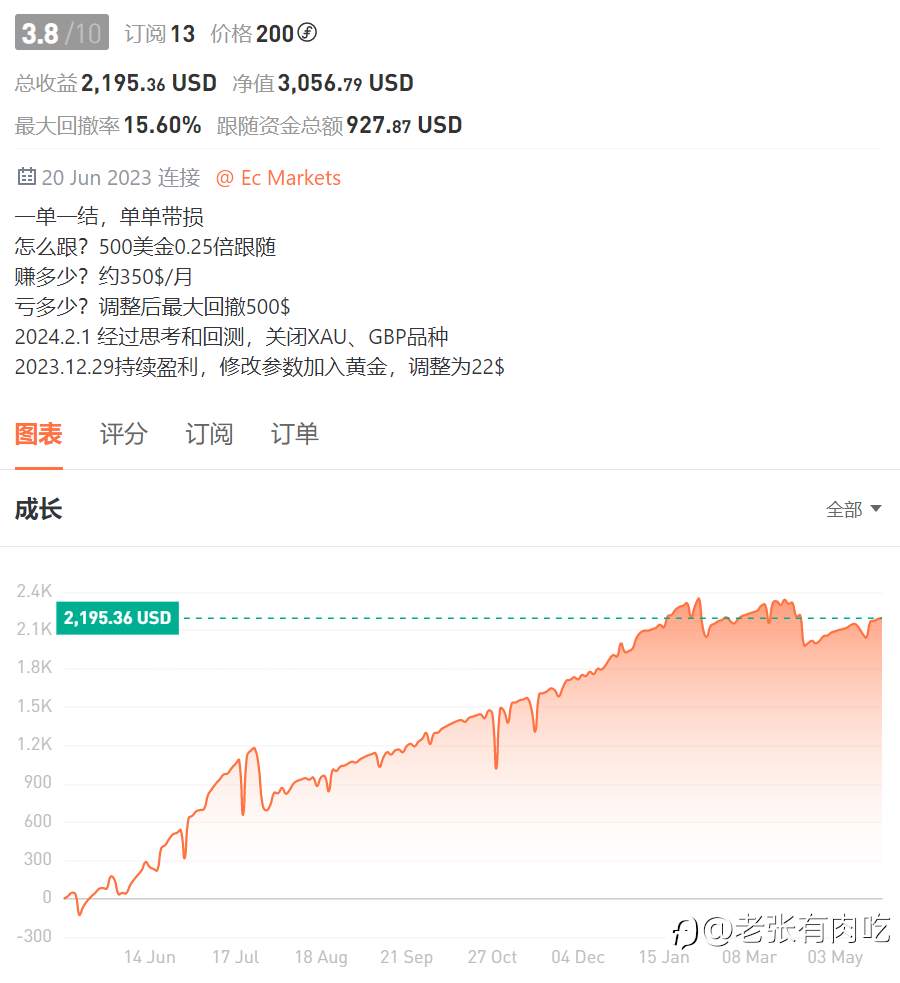This screenshot has height=983, width=900.
Task: Click the Ec Markets broker link
Action: point(292,177)
